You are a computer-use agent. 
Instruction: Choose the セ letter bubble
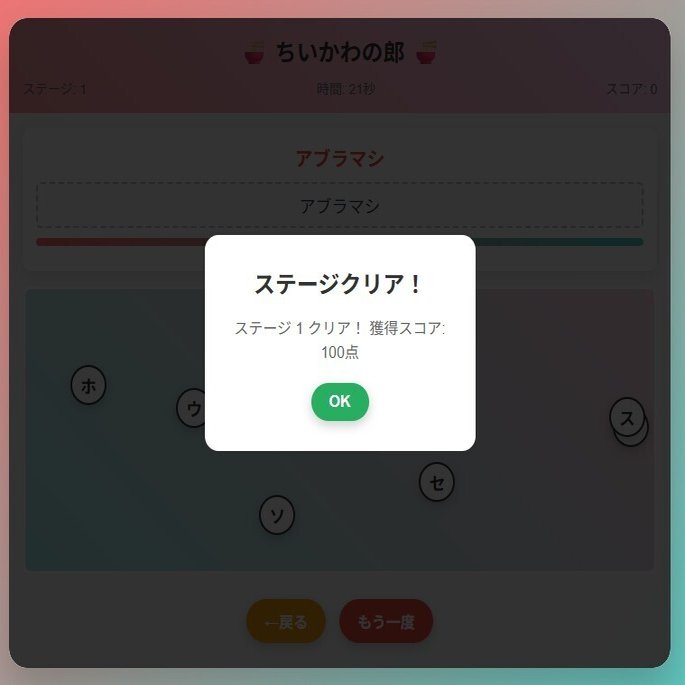(437, 482)
